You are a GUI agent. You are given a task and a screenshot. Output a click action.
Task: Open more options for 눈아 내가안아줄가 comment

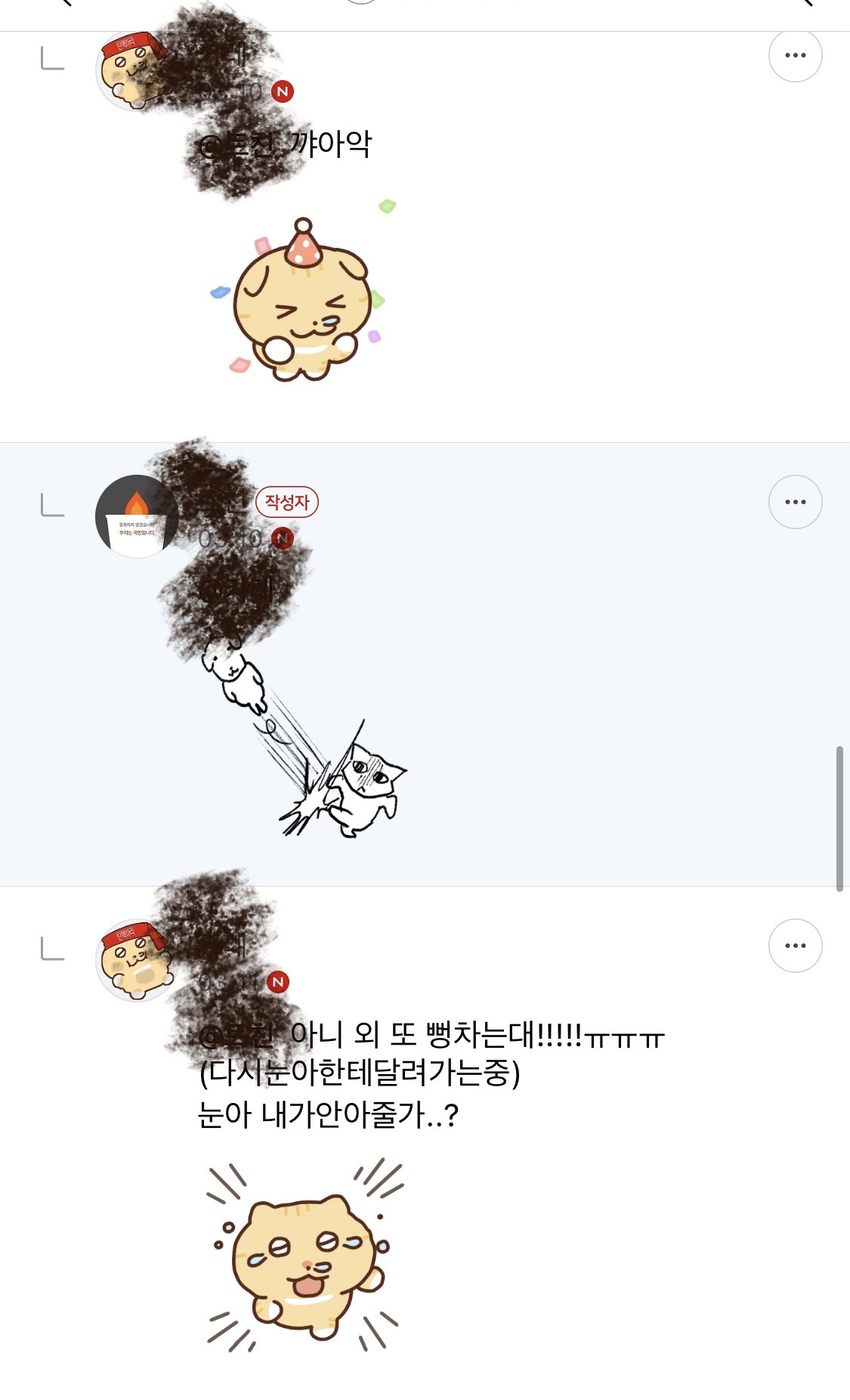(795, 946)
